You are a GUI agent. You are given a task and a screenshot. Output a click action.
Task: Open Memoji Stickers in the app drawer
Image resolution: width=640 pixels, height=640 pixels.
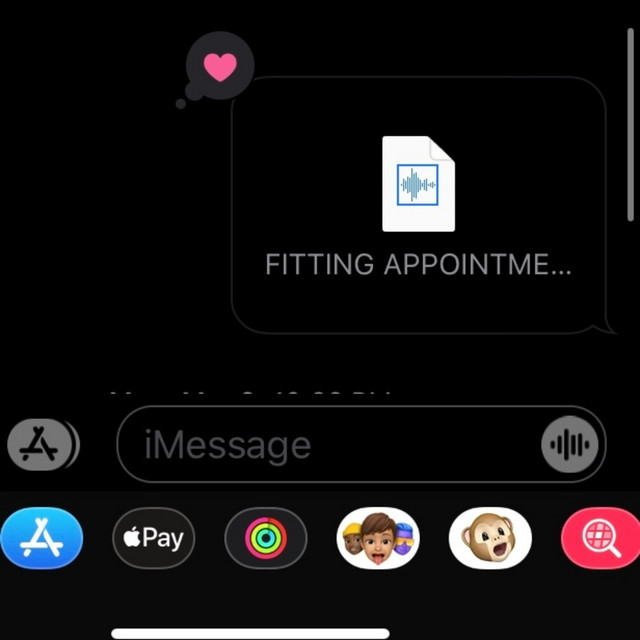click(378, 538)
